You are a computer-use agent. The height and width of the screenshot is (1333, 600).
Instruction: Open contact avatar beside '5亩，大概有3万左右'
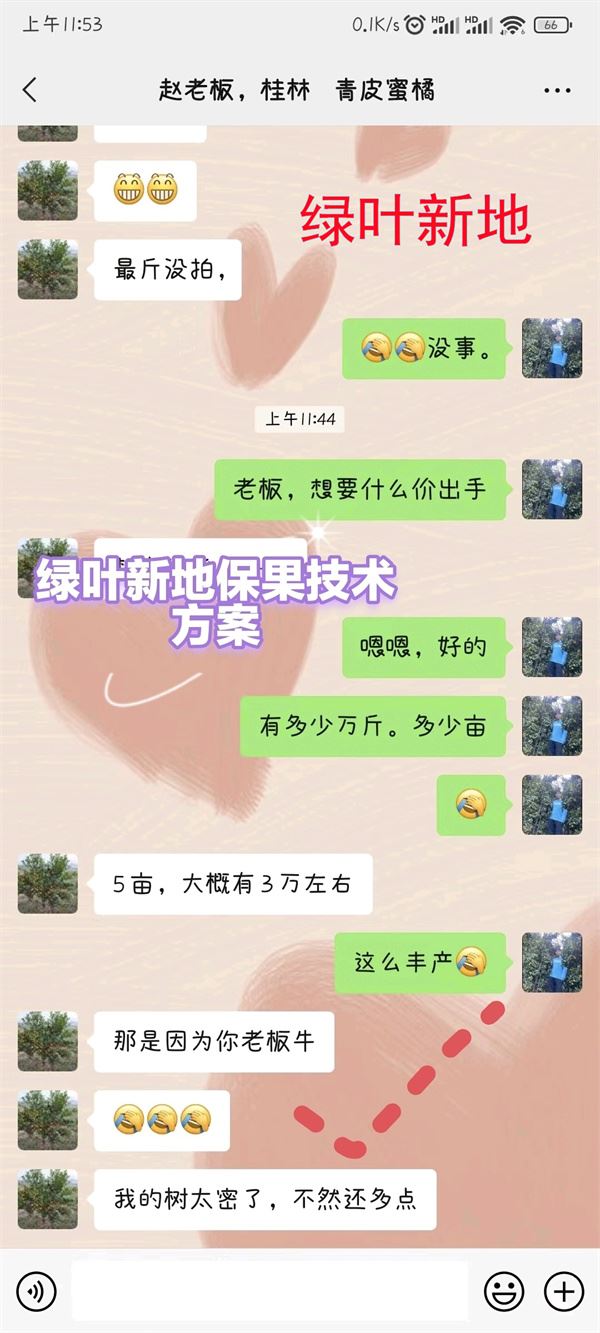pyautogui.click(x=47, y=884)
